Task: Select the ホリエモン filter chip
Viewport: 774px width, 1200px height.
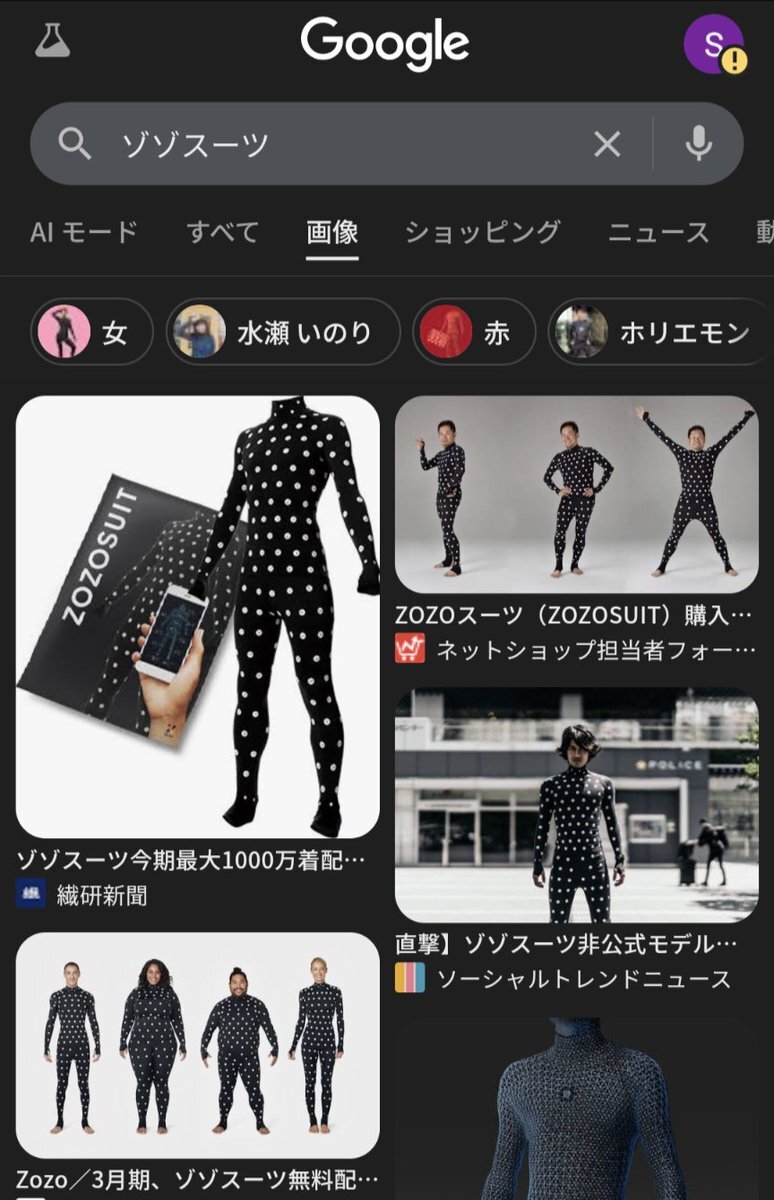Action: coord(660,333)
